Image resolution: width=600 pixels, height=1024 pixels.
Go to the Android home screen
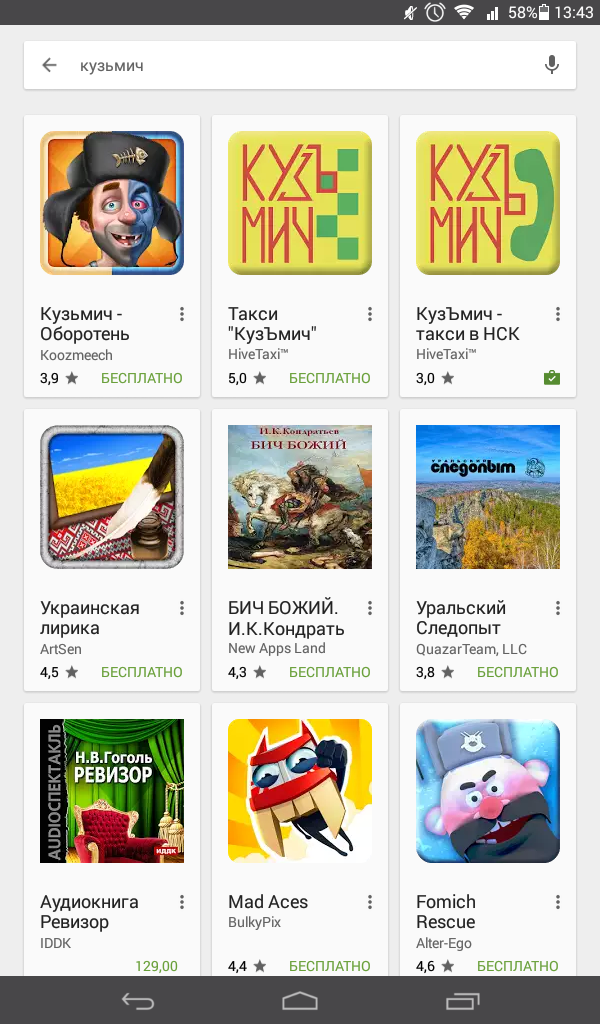point(300,1000)
